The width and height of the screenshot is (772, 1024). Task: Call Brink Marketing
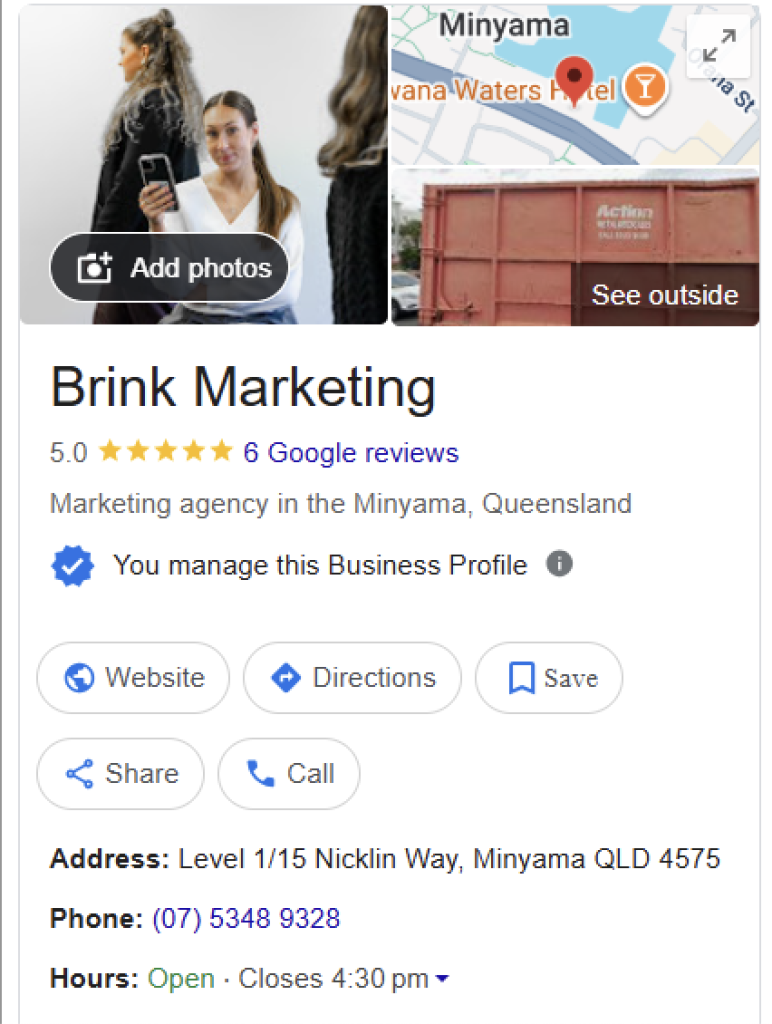pyautogui.click(x=289, y=774)
